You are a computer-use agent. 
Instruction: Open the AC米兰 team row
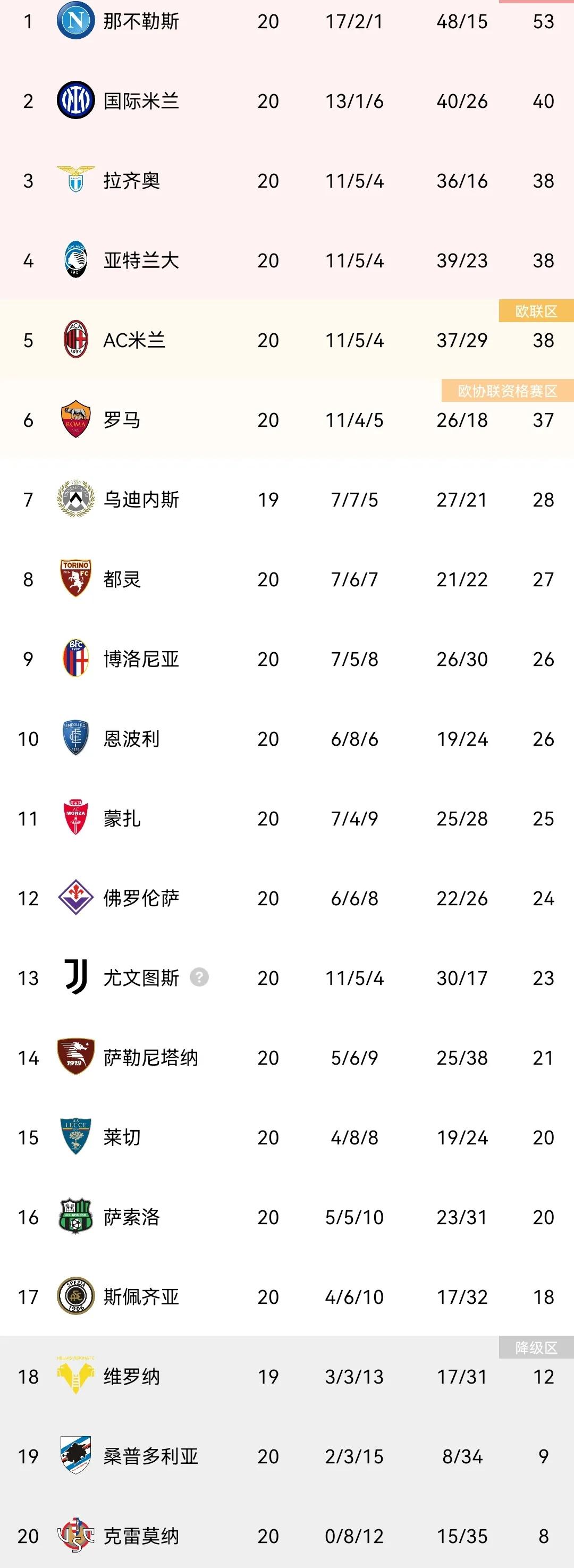point(134,340)
